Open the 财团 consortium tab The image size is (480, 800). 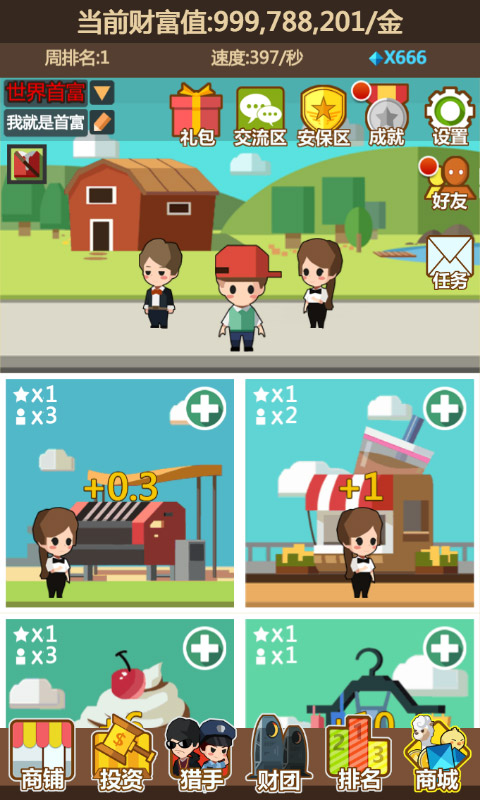279,755
